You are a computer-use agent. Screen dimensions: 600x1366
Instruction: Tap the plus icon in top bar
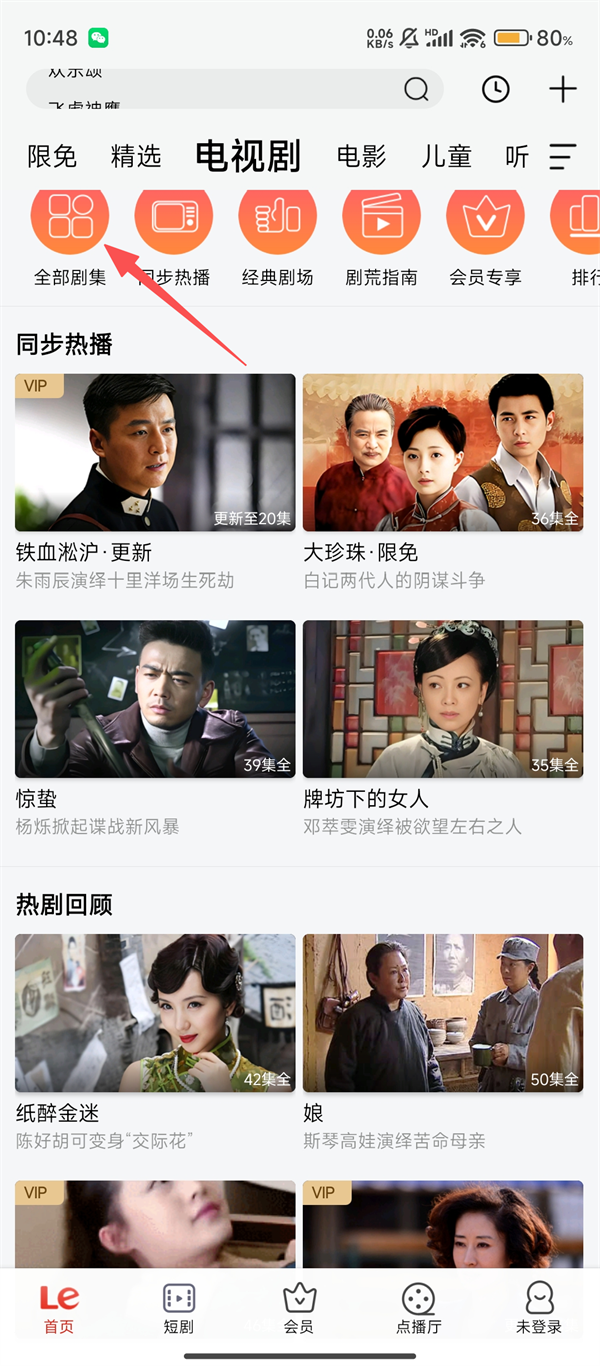563,89
